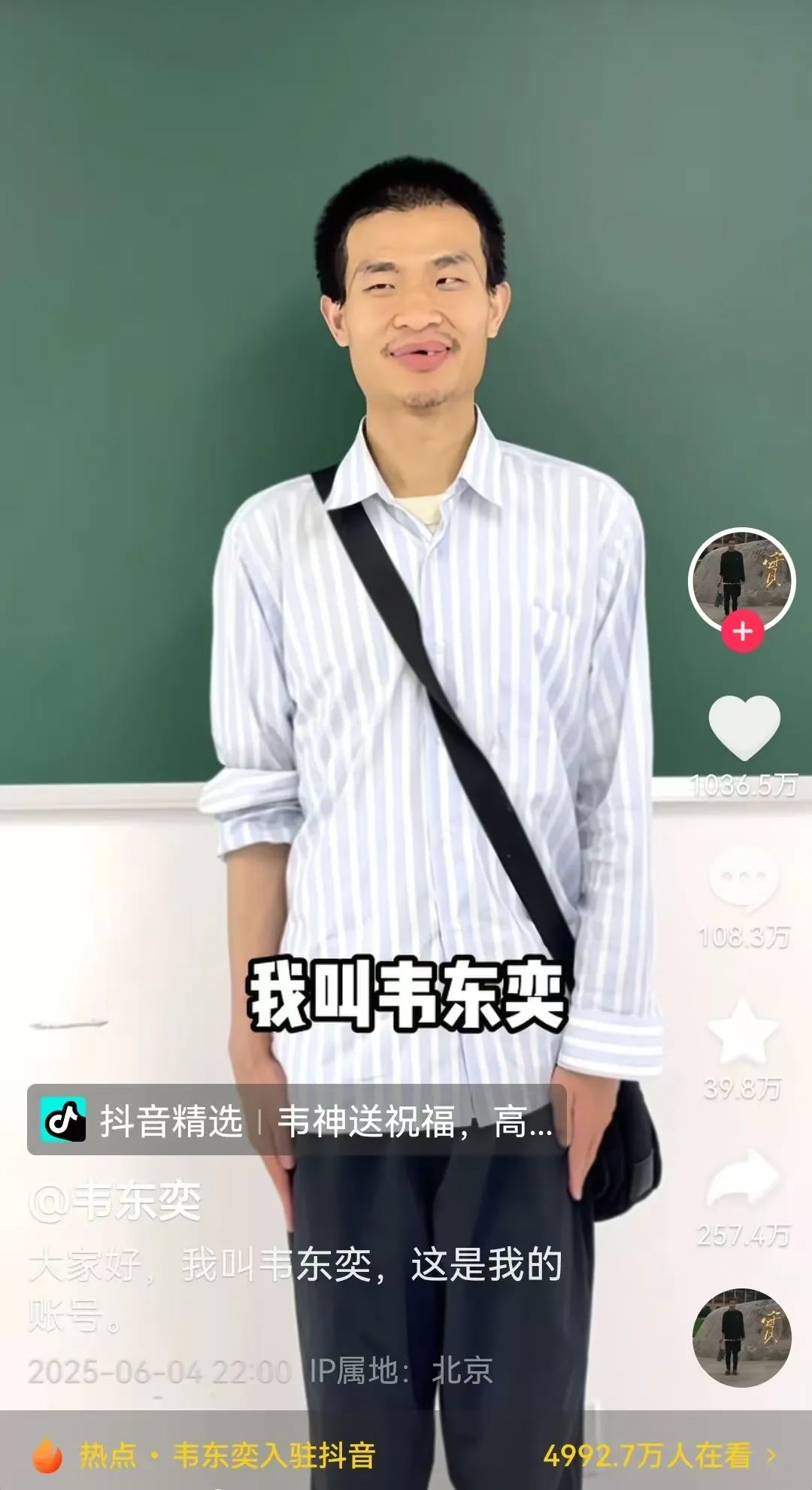Open the 抖音精选 banner
Screen dimensions: 812x1490
tap(296, 1121)
